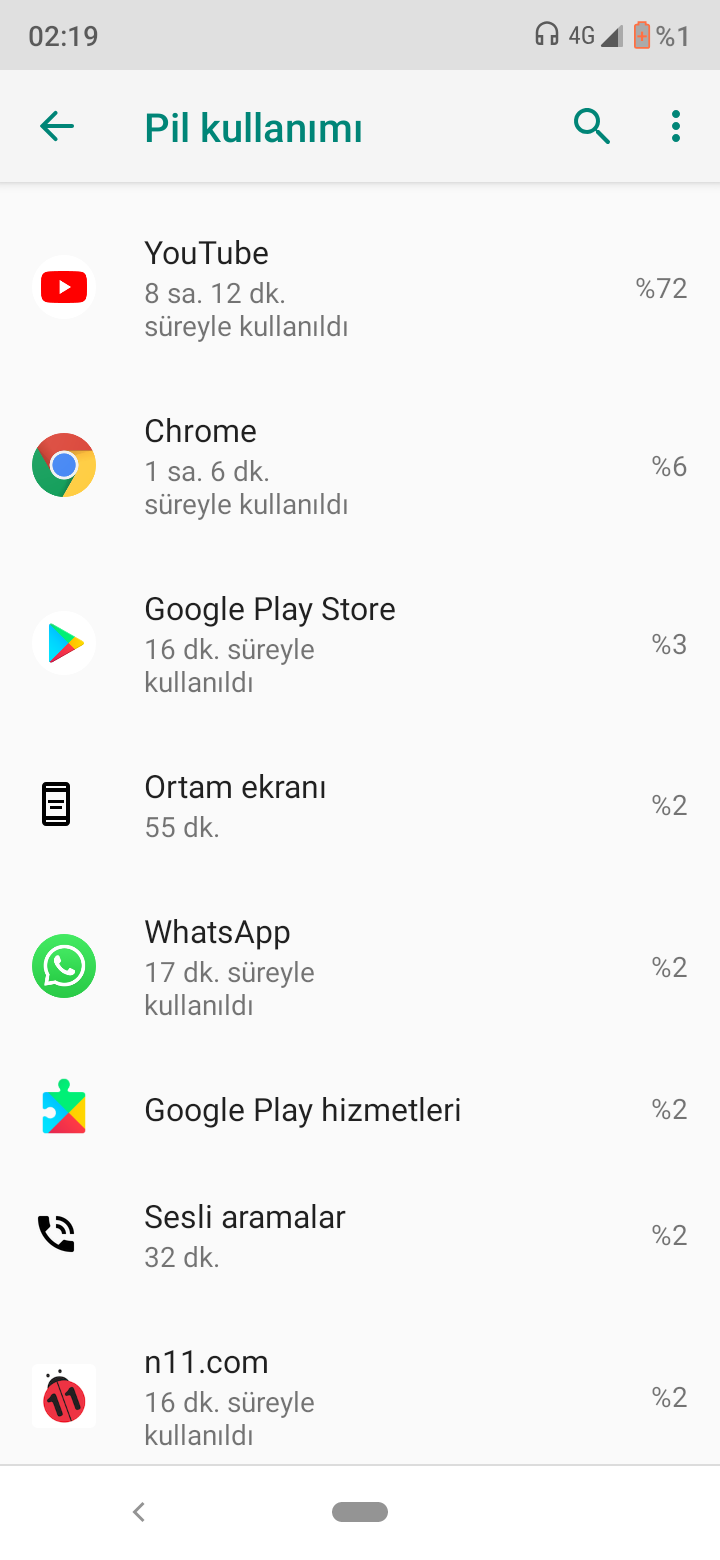Go back from Pil kullanımı
This screenshot has width=720, height=1560.
point(57,127)
